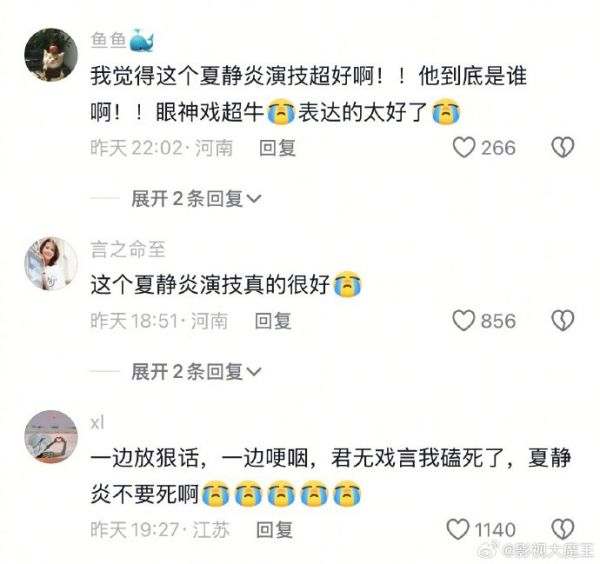This screenshot has width=600, height=564.
Task: Dislike 鱼鱼's comment
Action: coord(563,148)
